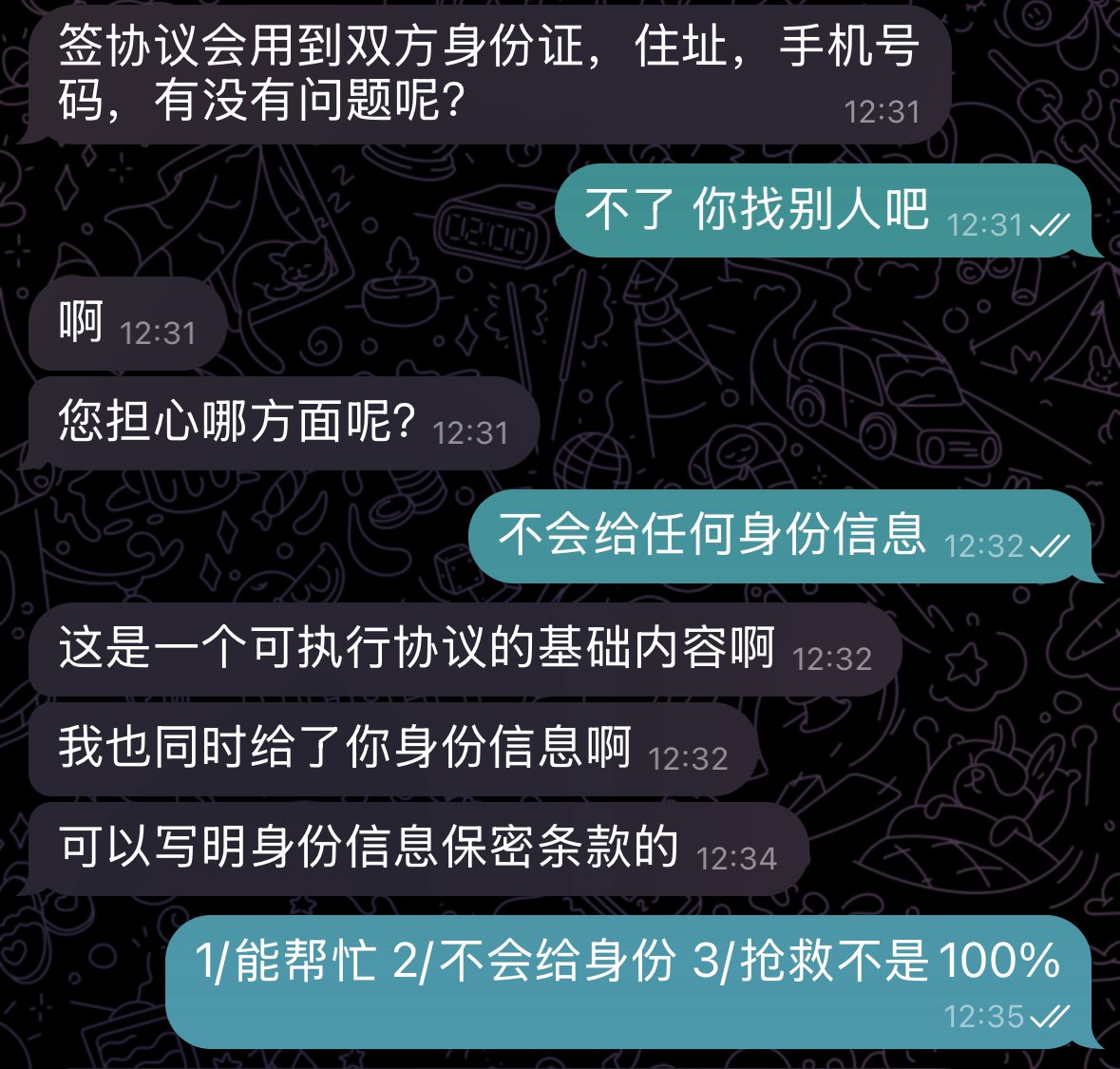Select the message '您担心哪方面呢?'

237,422
